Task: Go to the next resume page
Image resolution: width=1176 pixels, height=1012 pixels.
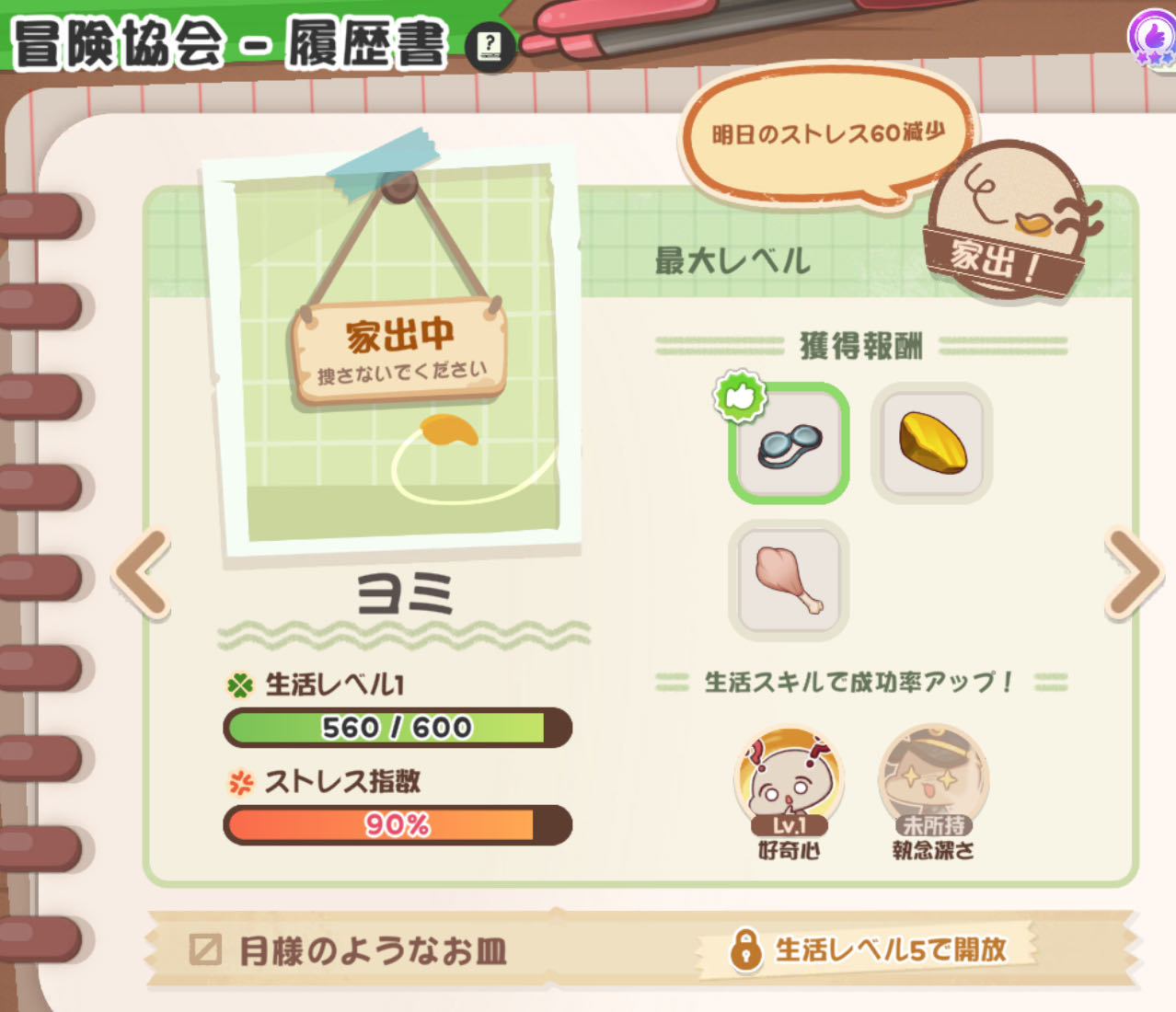Action: [1134, 572]
